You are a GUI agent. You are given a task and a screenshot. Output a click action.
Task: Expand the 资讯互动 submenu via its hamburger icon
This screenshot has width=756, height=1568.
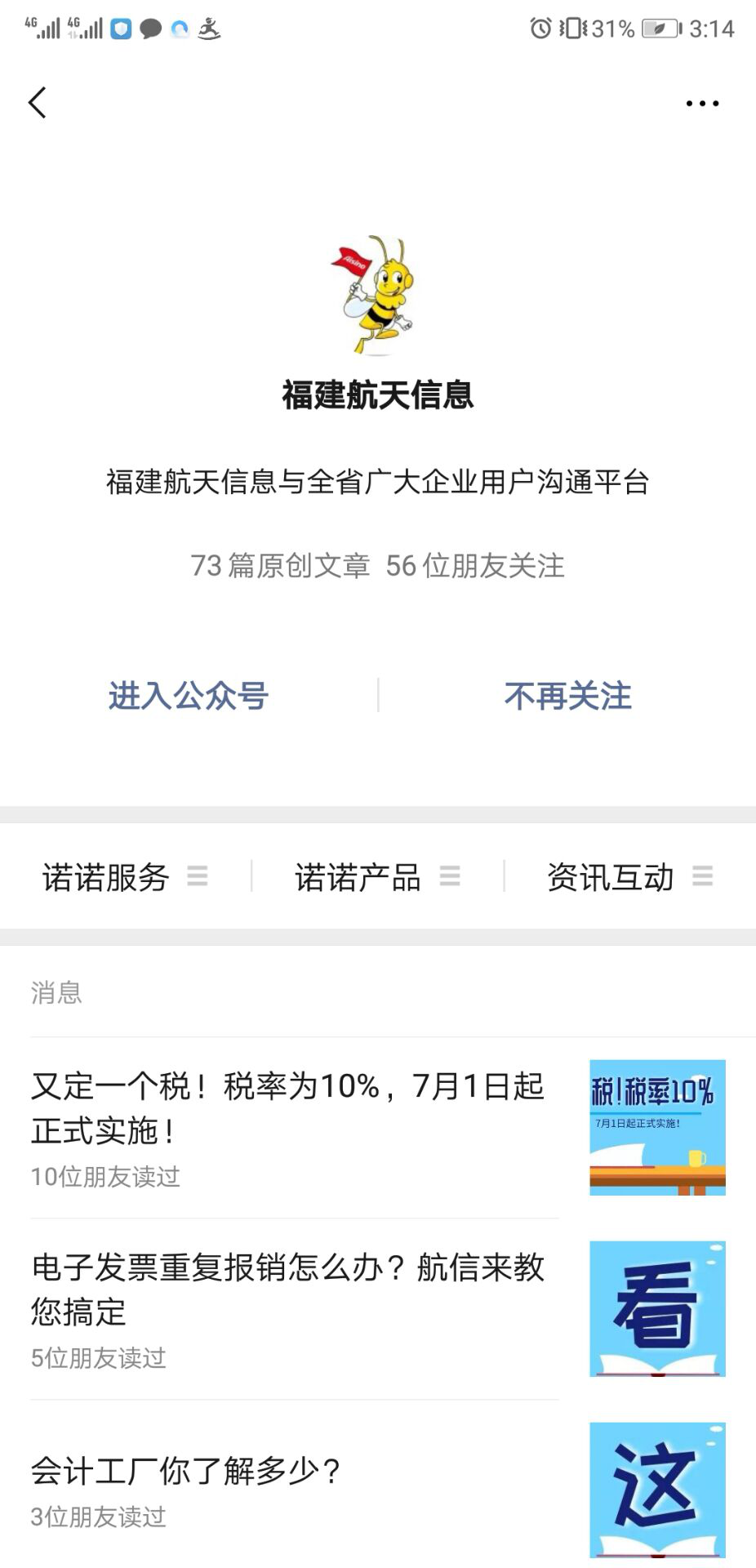pyautogui.click(x=700, y=877)
